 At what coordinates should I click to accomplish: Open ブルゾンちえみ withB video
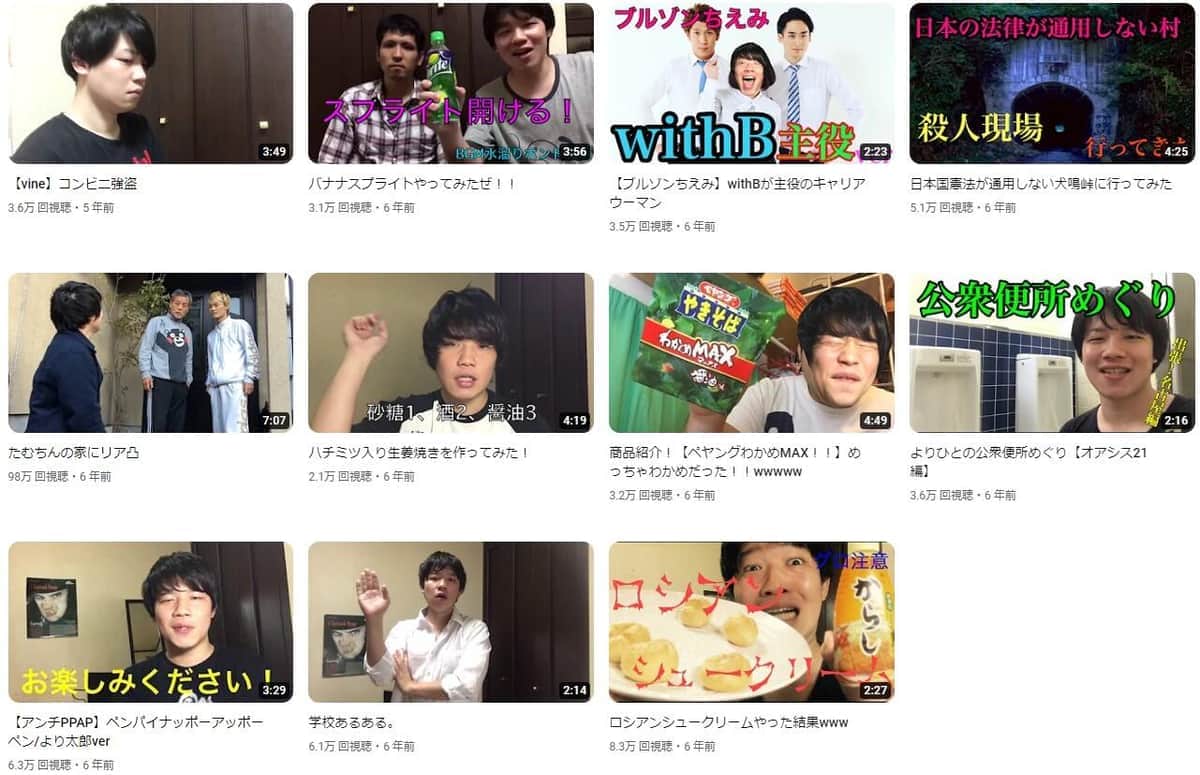[751, 84]
